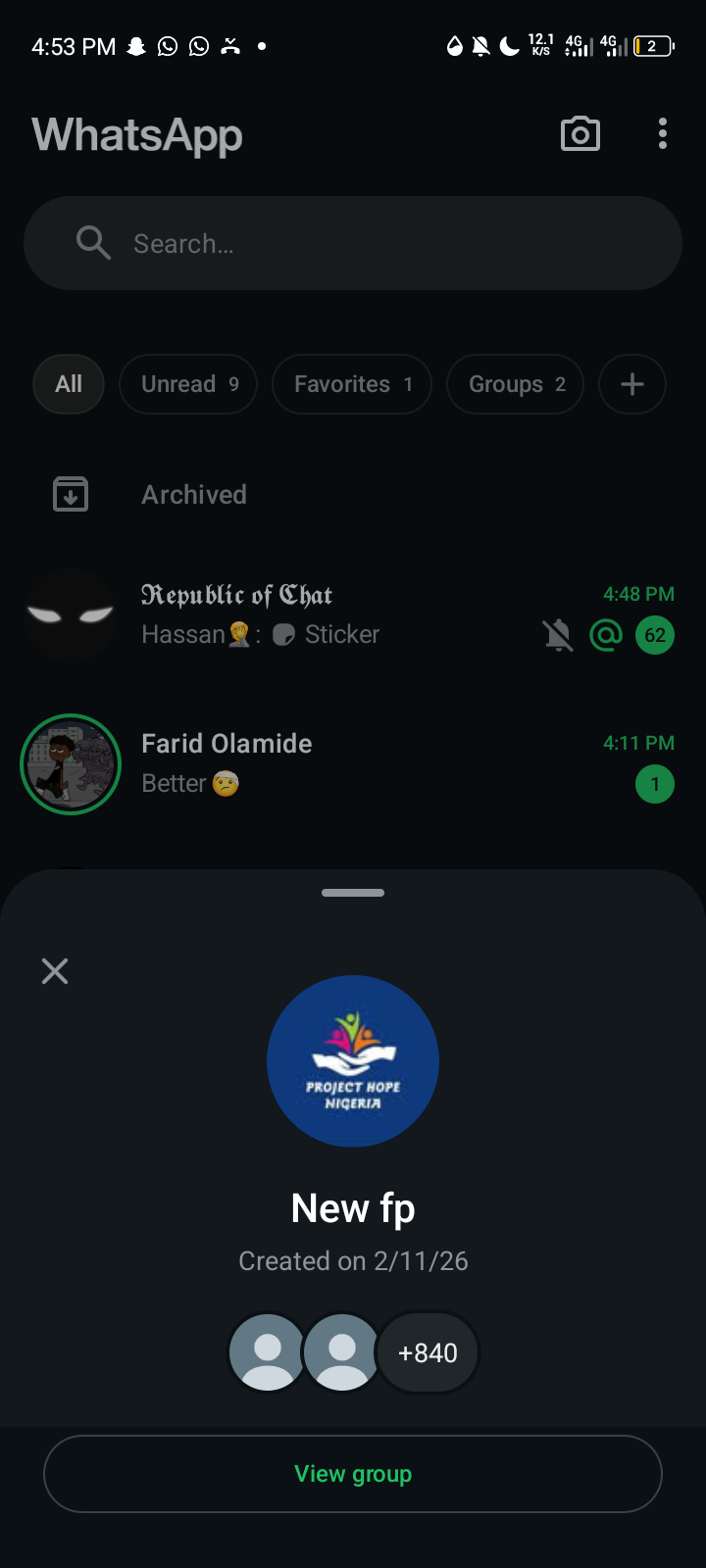Open the overflow menu
Viewport: 706px width, 1568px height.
point(663,134)
